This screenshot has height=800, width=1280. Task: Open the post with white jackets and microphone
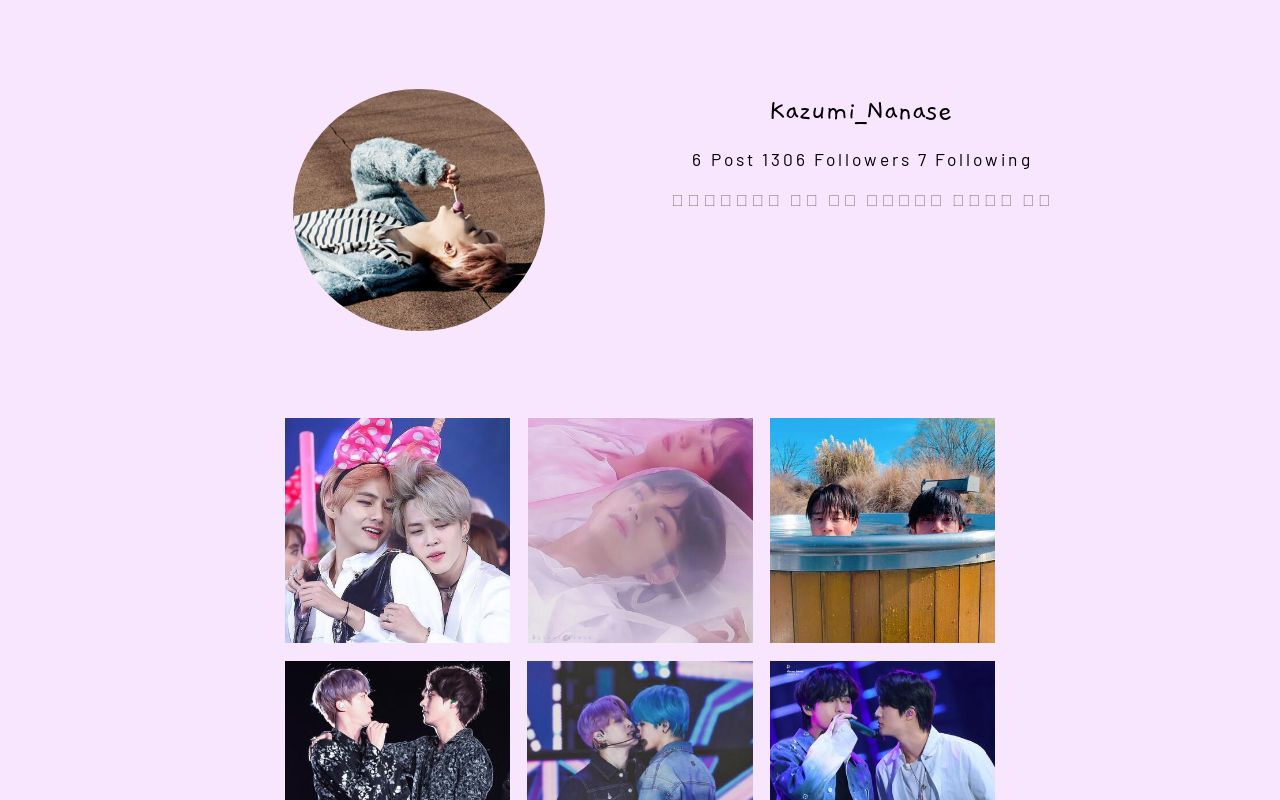coord(882,730)
